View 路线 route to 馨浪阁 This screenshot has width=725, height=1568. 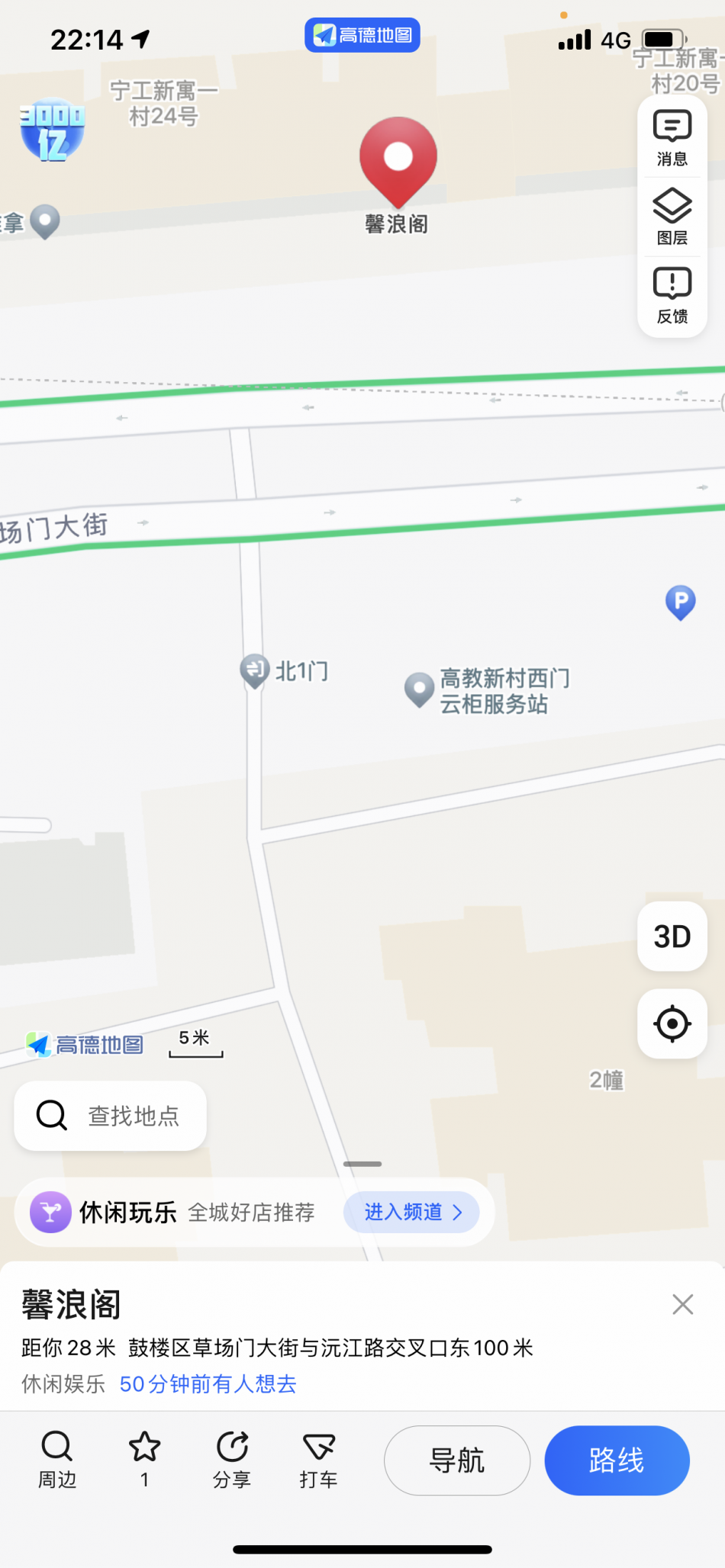coord(617,1460)
